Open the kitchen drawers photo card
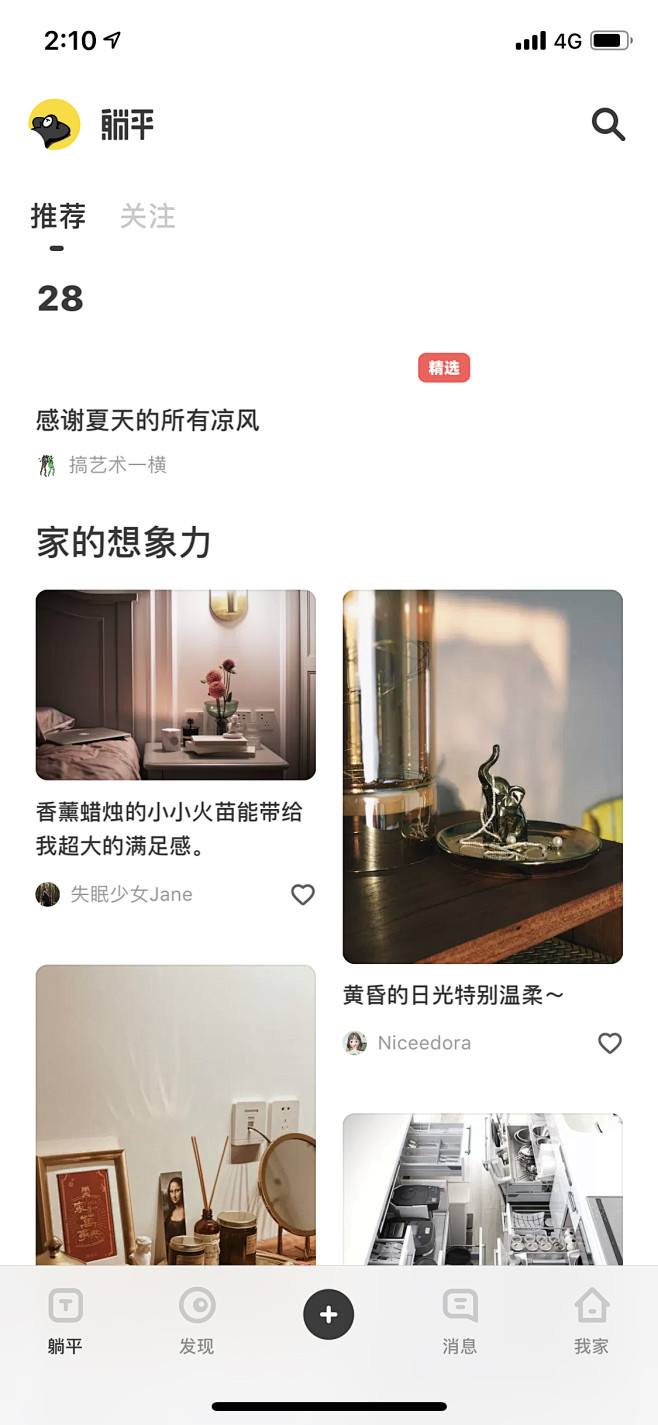 click(x=482, y=1190)
